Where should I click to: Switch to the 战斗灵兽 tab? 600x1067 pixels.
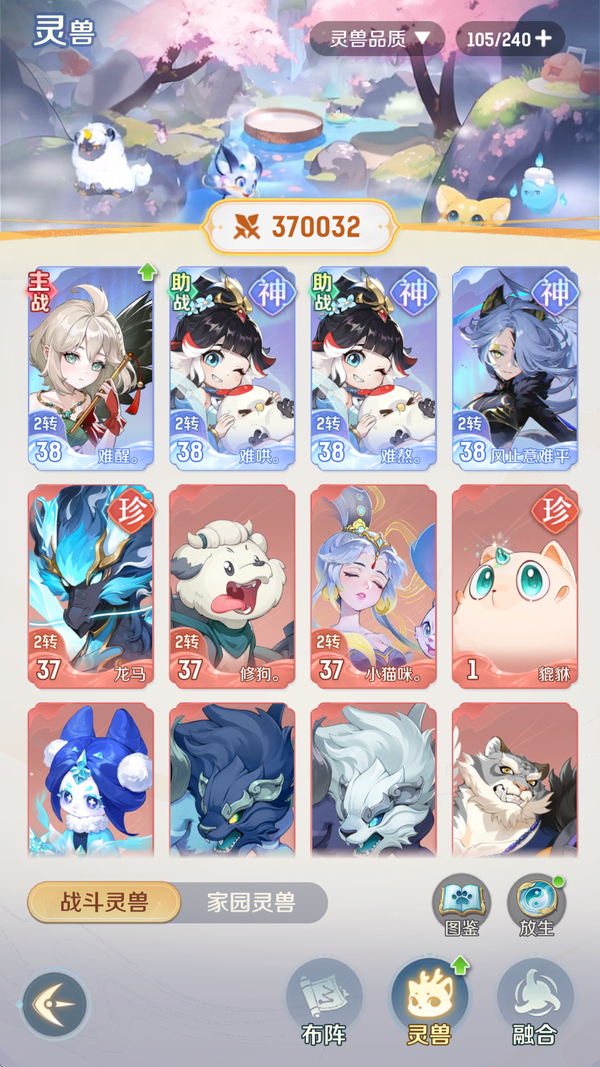click(103, 903)
